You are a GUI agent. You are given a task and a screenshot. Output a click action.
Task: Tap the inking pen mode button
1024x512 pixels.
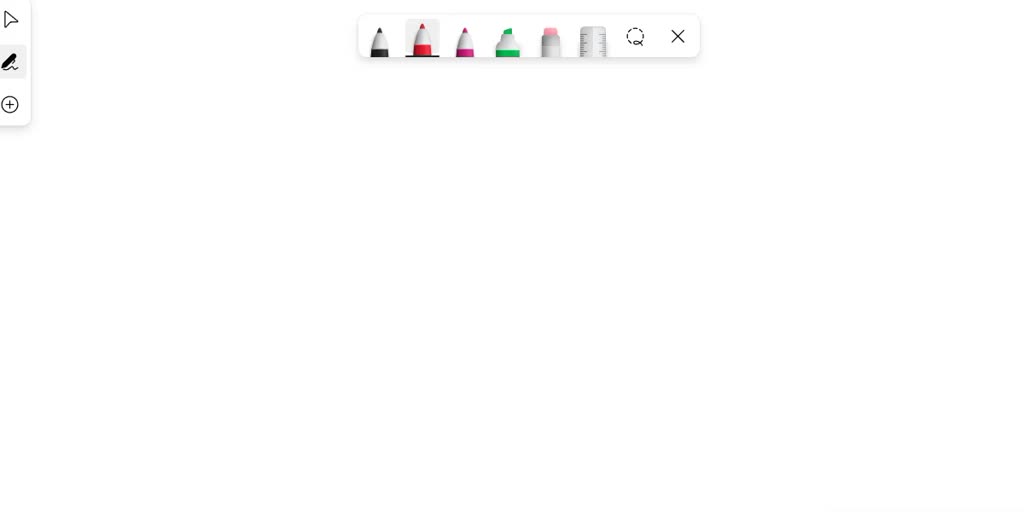[x=11, y=62]
